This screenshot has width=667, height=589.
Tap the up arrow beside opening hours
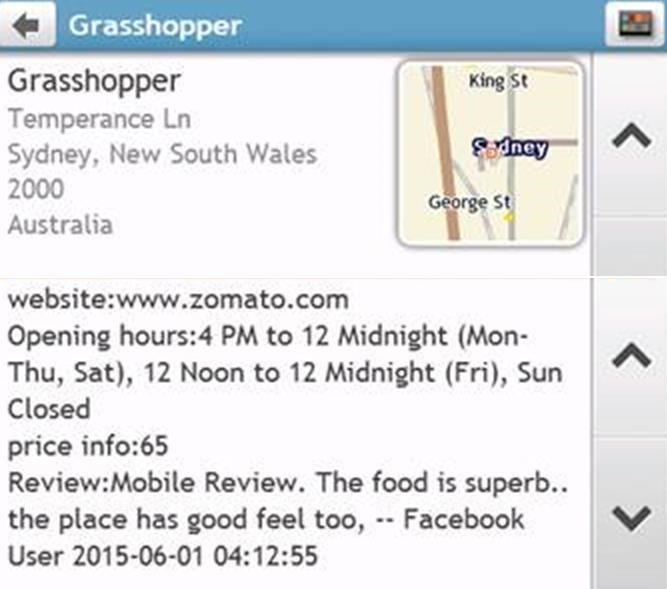pyautogui.click(x=630, y=356)
